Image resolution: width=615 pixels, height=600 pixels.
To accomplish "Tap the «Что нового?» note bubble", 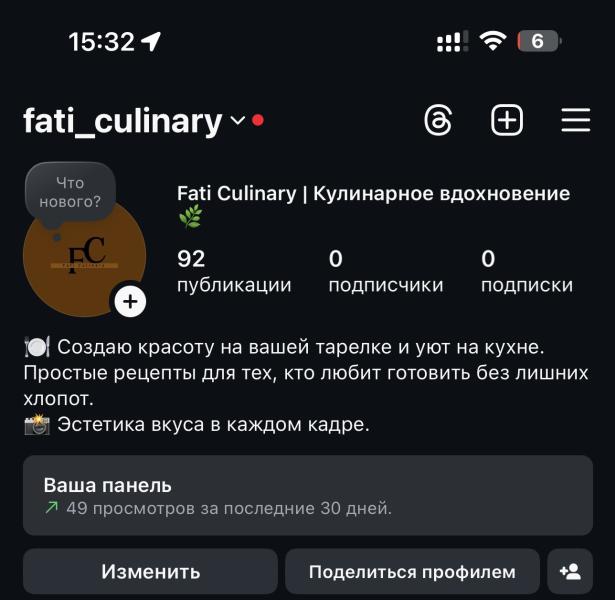I will 70,193.
